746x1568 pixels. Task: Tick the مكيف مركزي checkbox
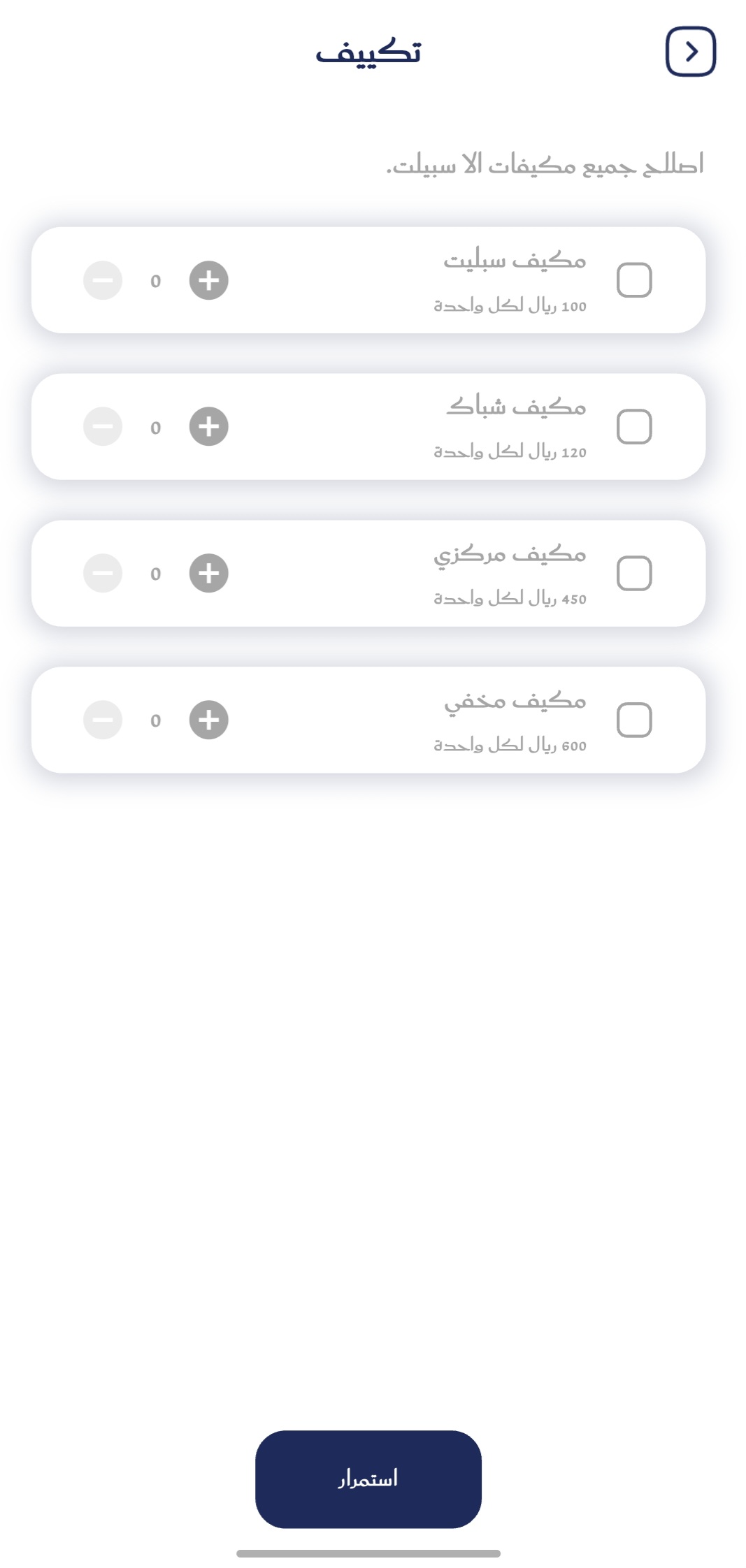point(634,574)
